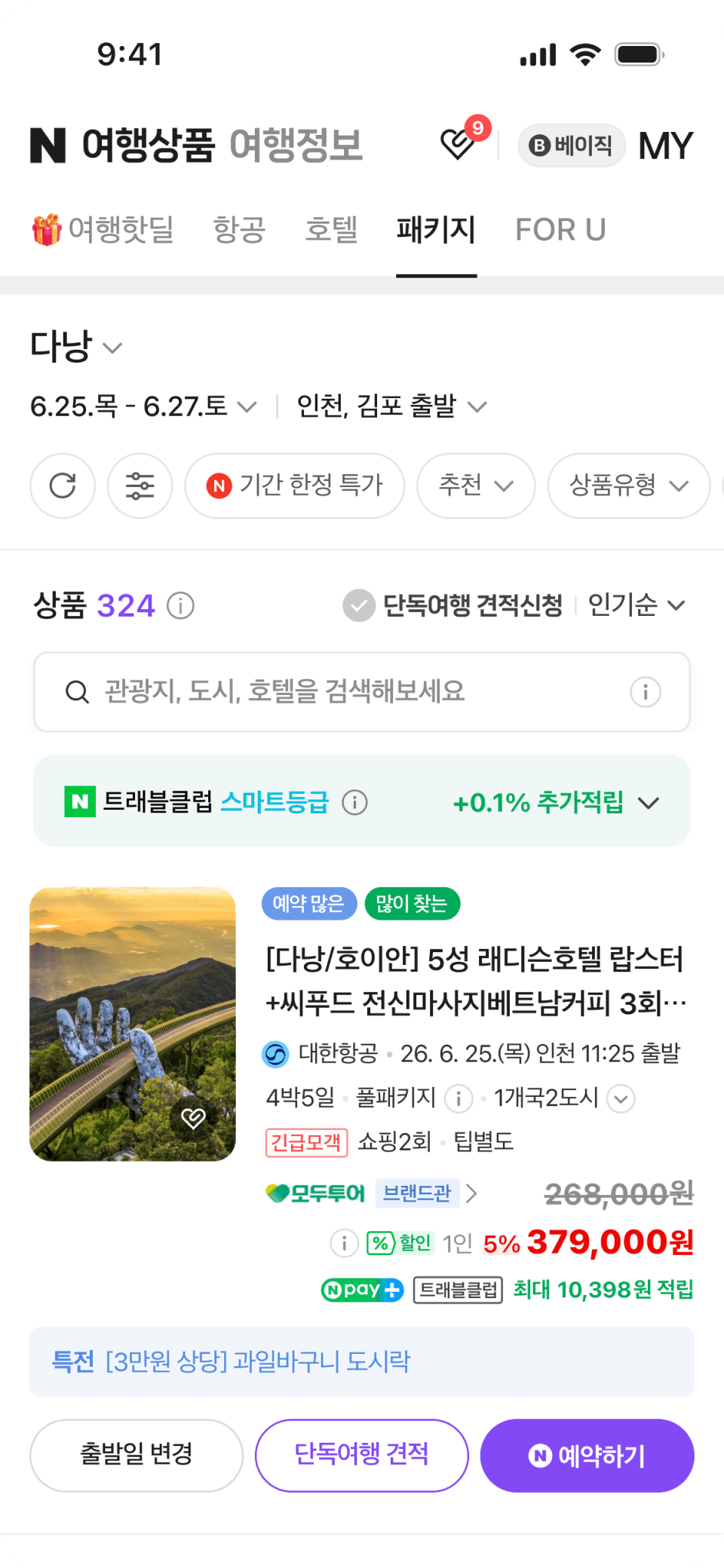The height and width of the screenshot is (1568, 724).
Task: Open the 6.25.목 - 6.27.토 date picker
Action: (x=143, y=406)
